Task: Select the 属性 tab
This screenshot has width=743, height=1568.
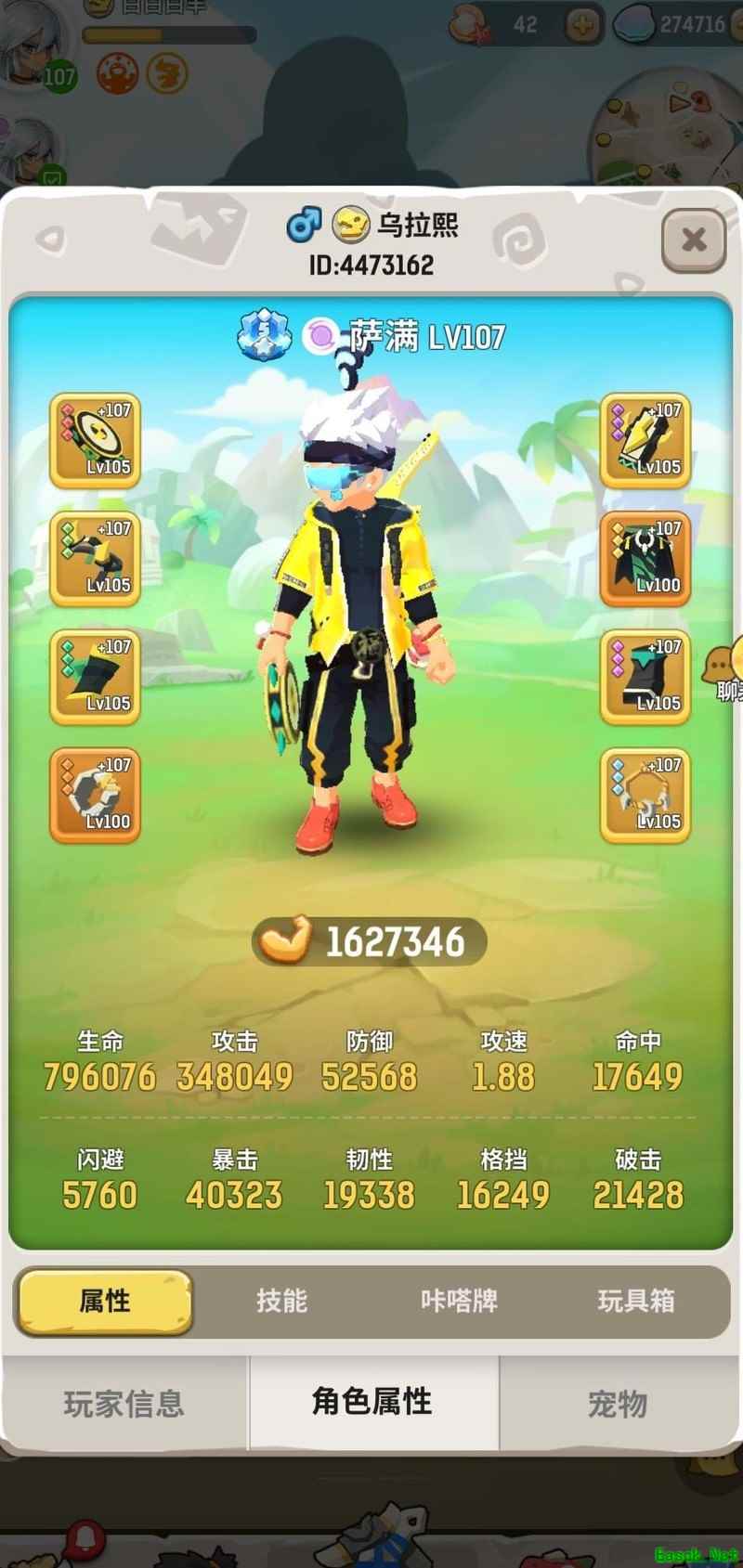Action: (104, 1301)
